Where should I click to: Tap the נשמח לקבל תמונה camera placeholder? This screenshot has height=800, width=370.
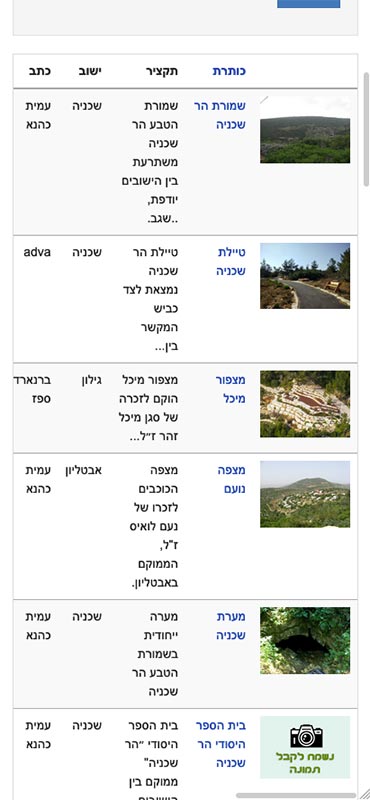click(305, 747)
